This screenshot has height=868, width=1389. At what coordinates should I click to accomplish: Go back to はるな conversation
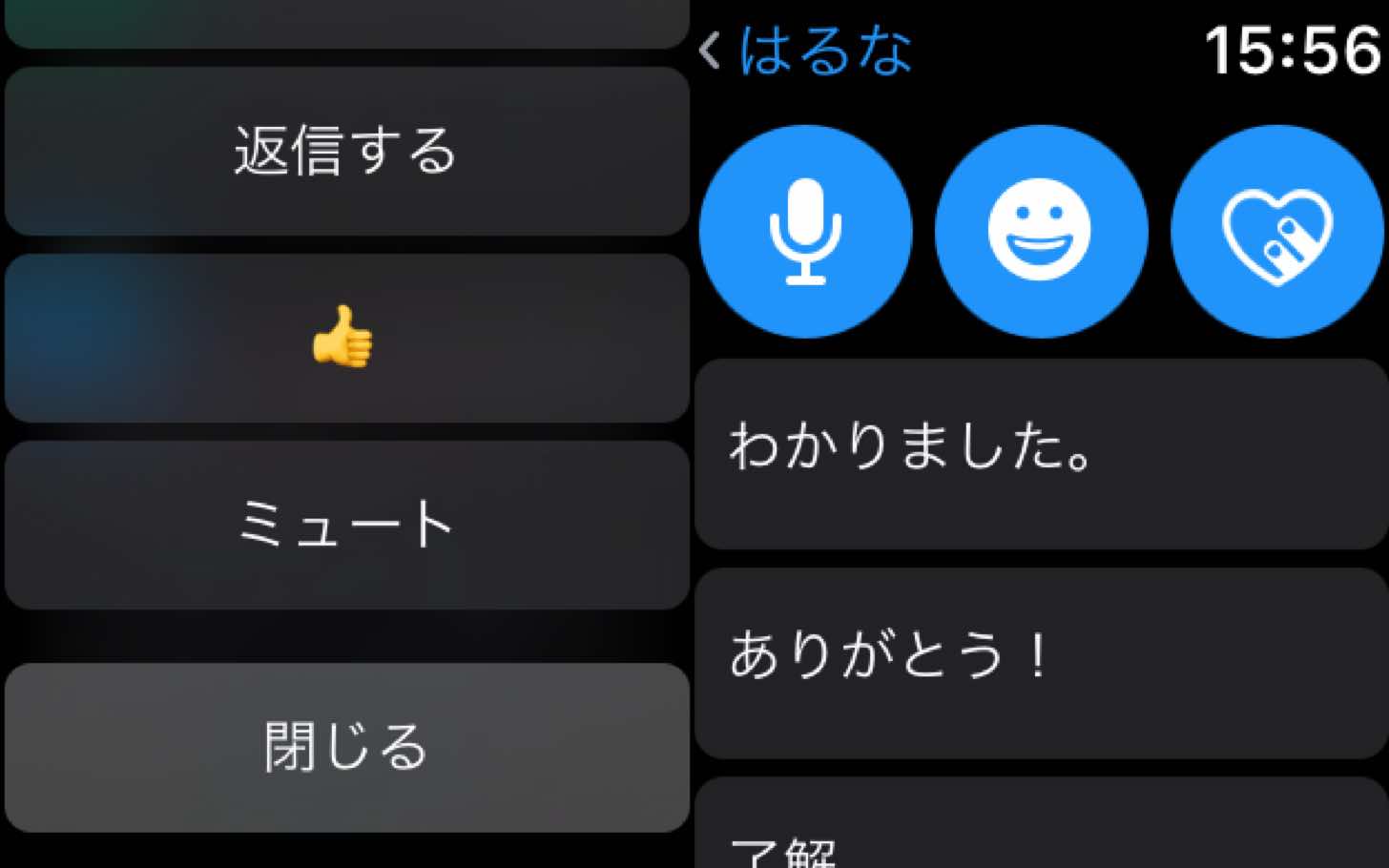coord(806,50)
